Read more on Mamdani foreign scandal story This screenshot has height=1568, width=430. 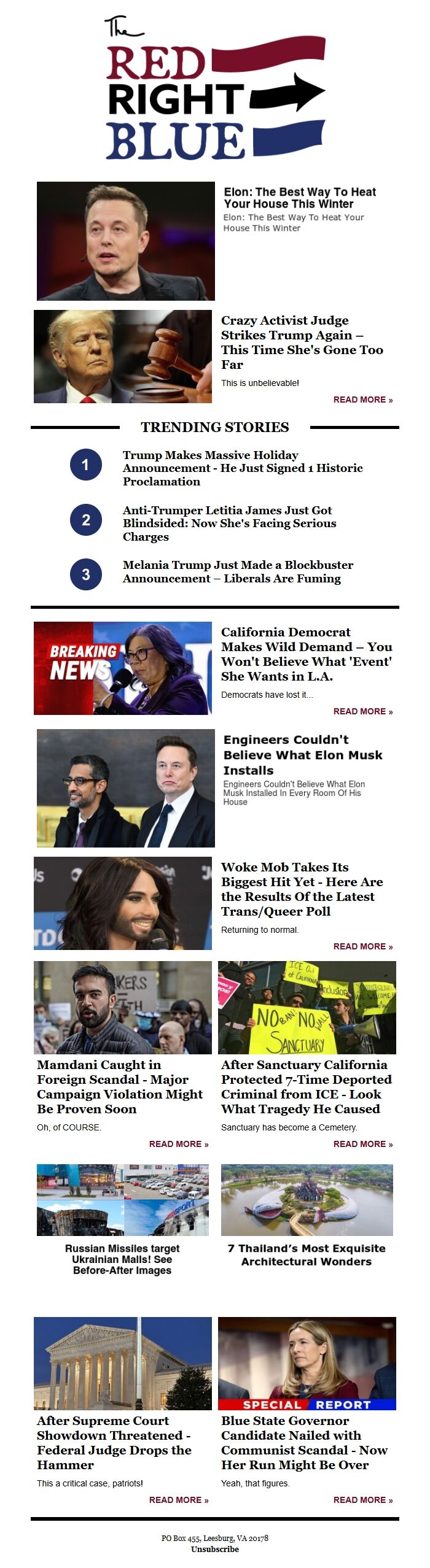click(x=178, y=1144)
